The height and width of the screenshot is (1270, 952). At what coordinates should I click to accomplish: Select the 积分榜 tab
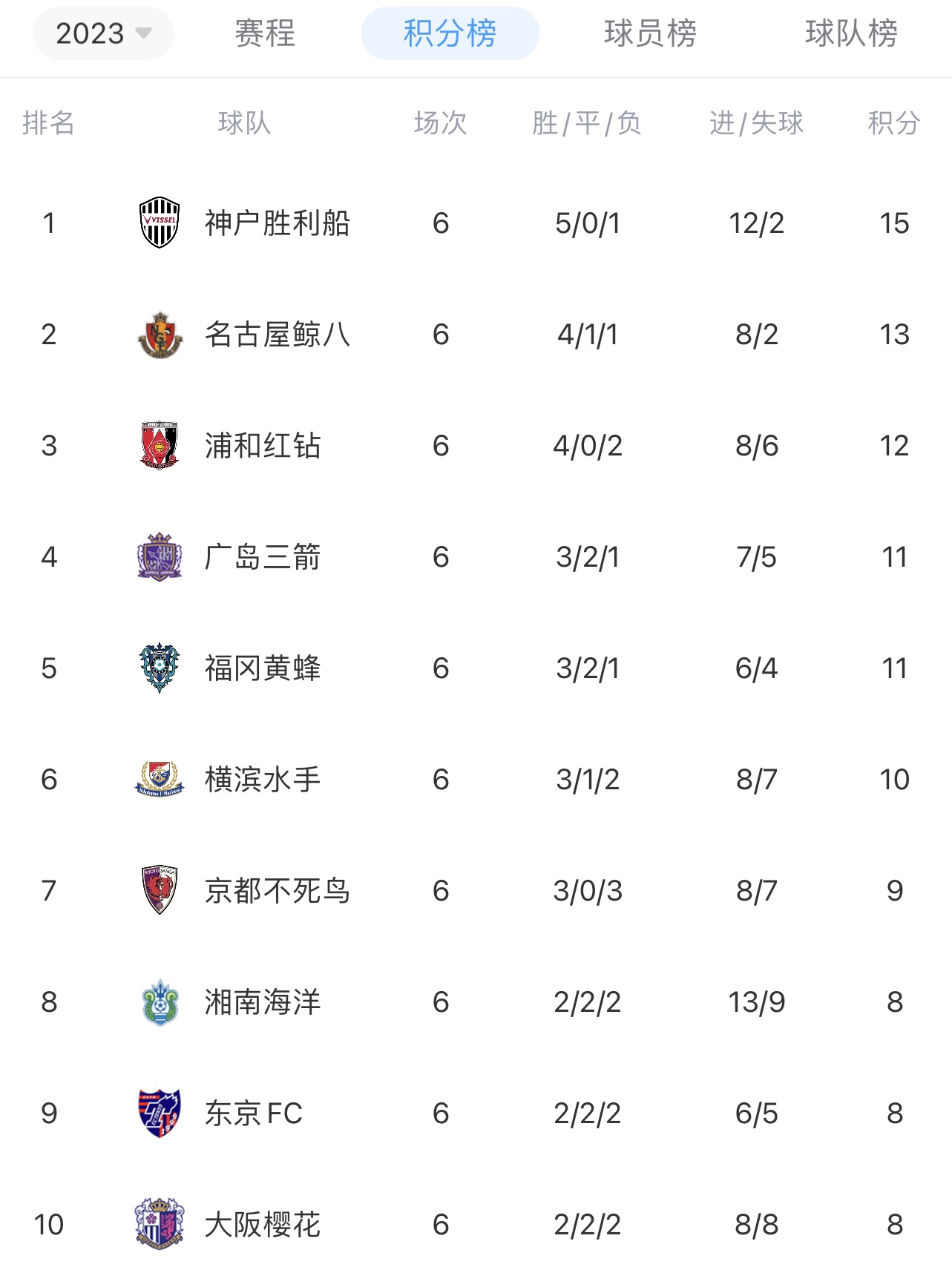450,33
